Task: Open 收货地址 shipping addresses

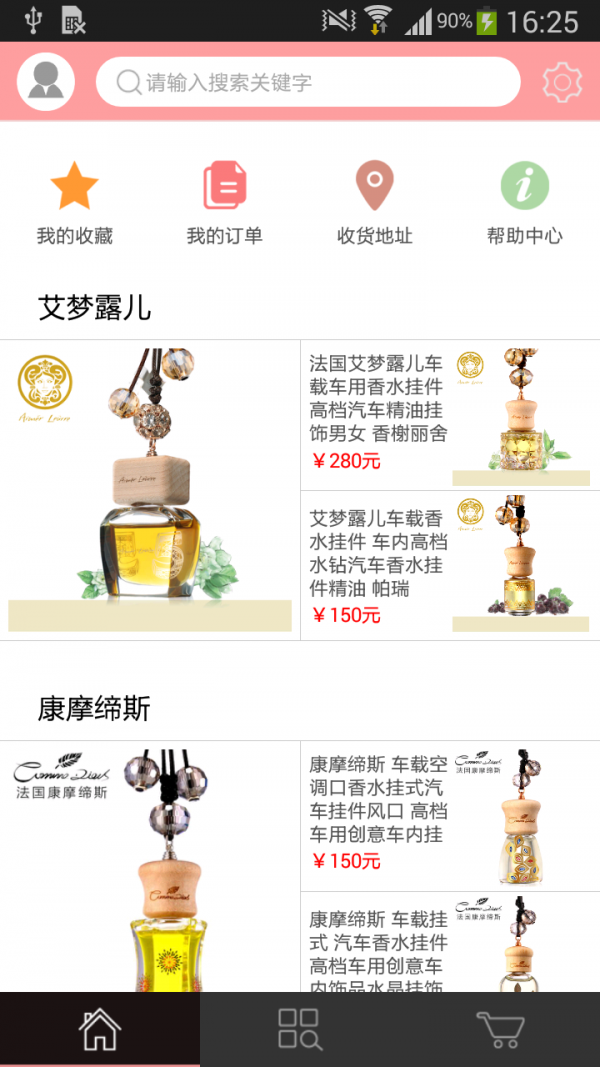Action: [375, 205]
